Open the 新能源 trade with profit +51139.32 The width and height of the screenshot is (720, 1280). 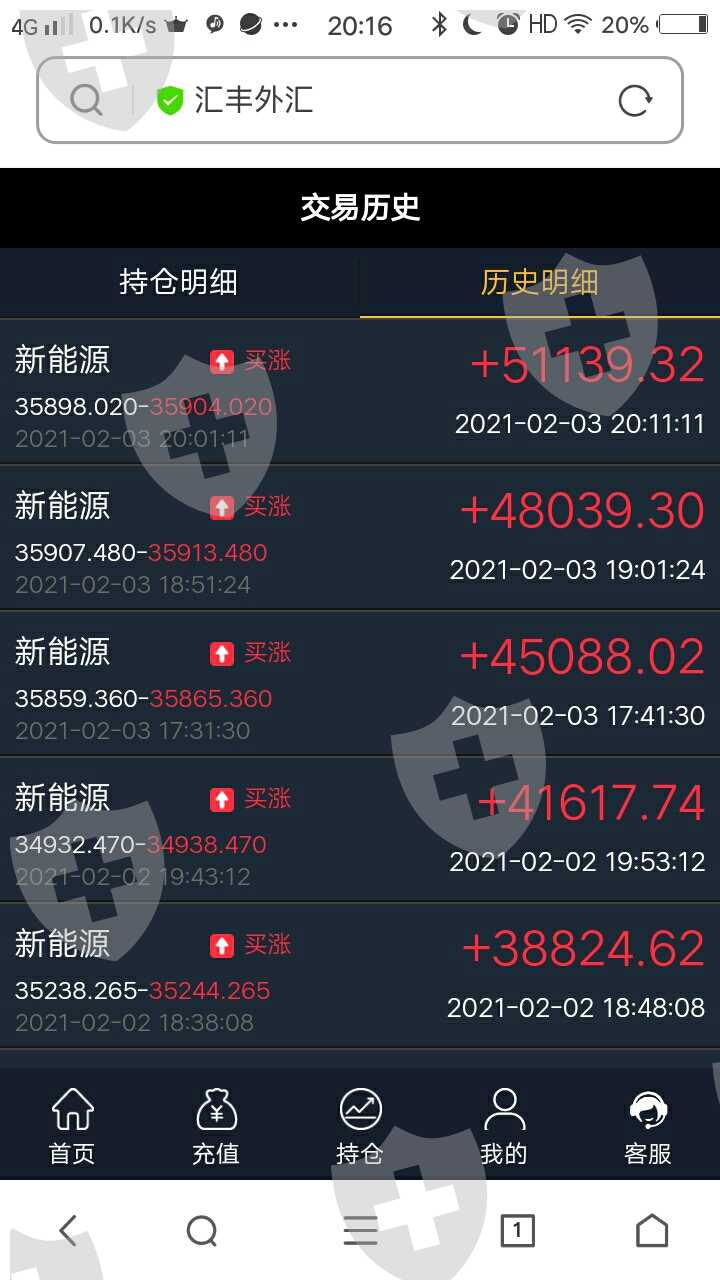point(360,391)
